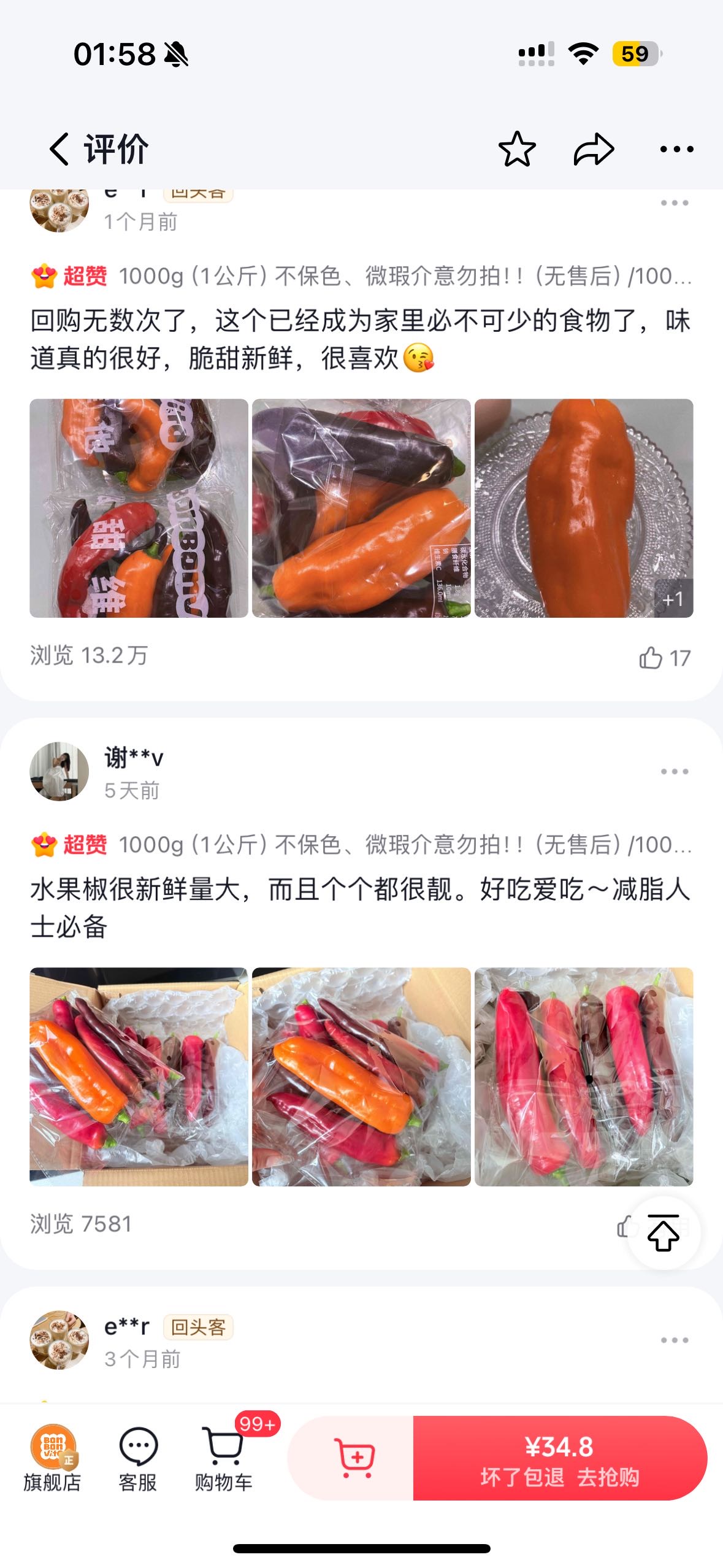Favorite this product with the star icon
Screen dimensions: 723x1568
pyautogui.click(x=517, y=149)
